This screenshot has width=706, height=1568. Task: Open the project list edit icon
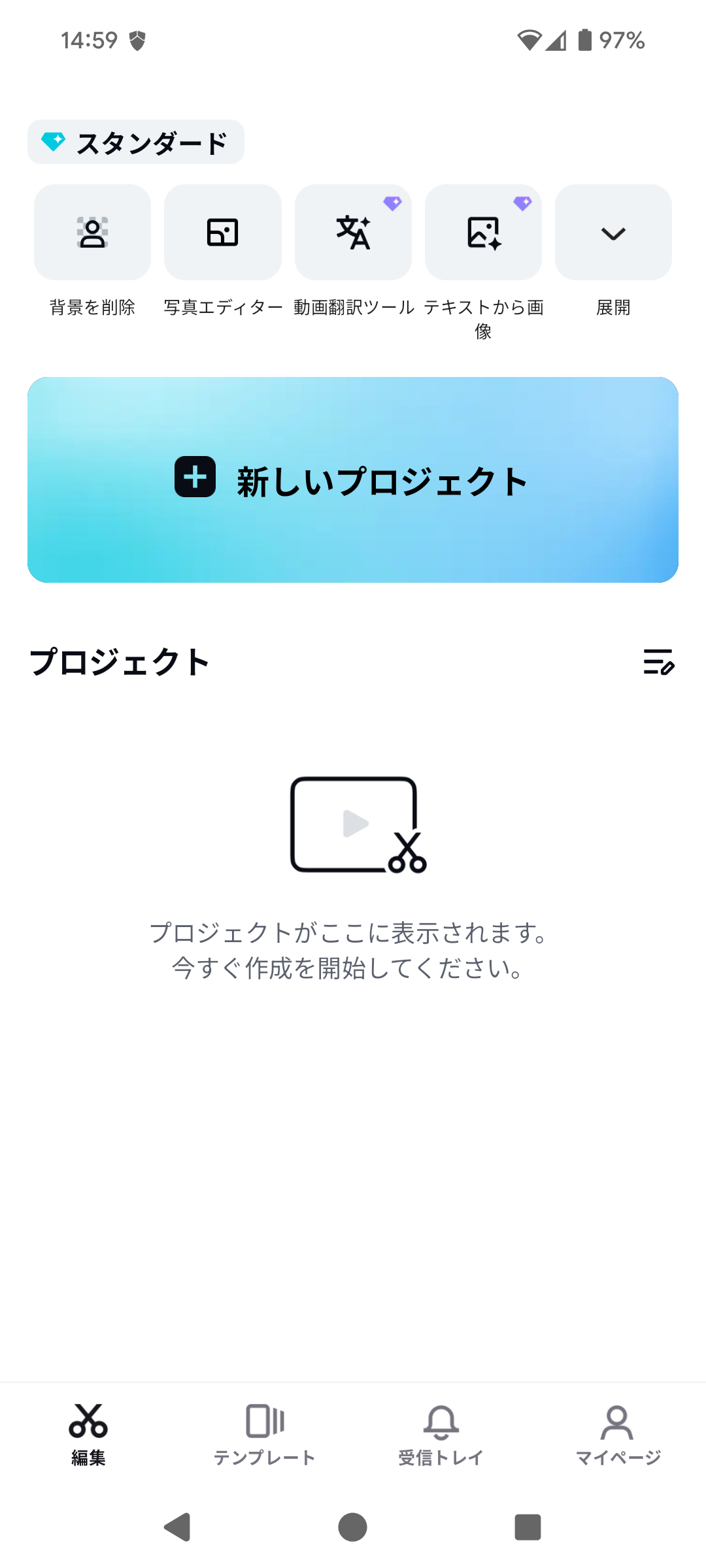tap(658, 661)
